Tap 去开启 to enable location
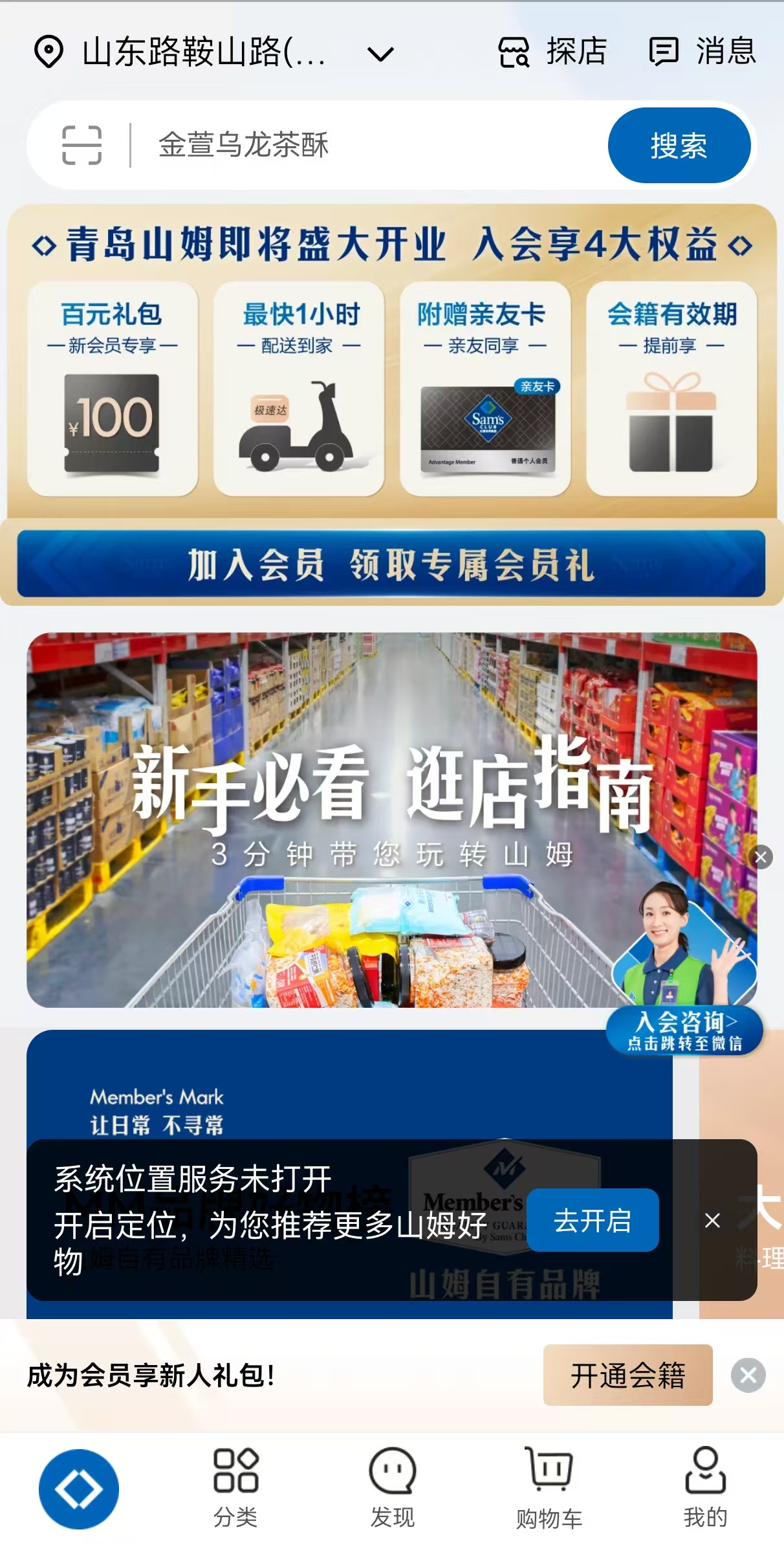784x1545 pixels. [593, 1221]
